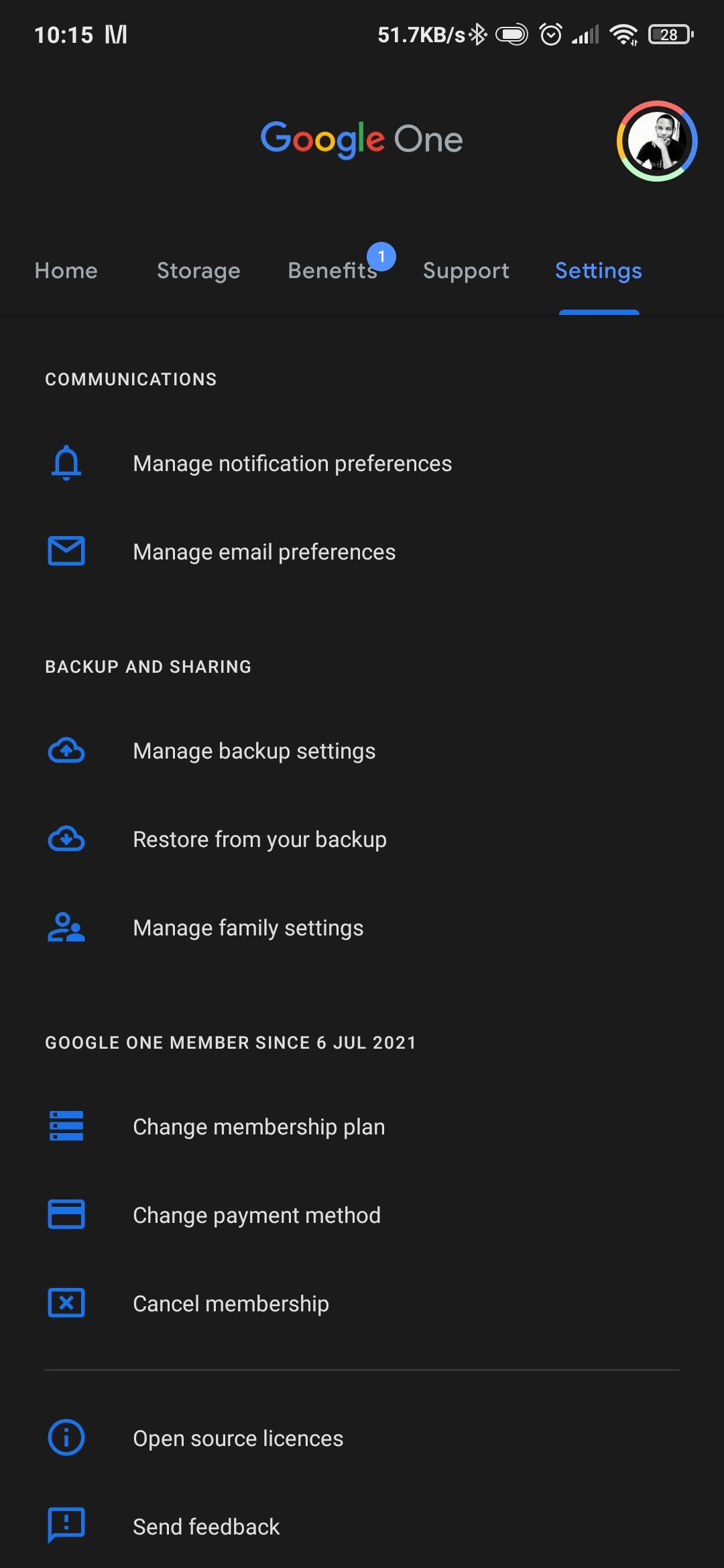Open Manage notification preferences
This screenshot has height=1568, width=724.
point(292,464)
